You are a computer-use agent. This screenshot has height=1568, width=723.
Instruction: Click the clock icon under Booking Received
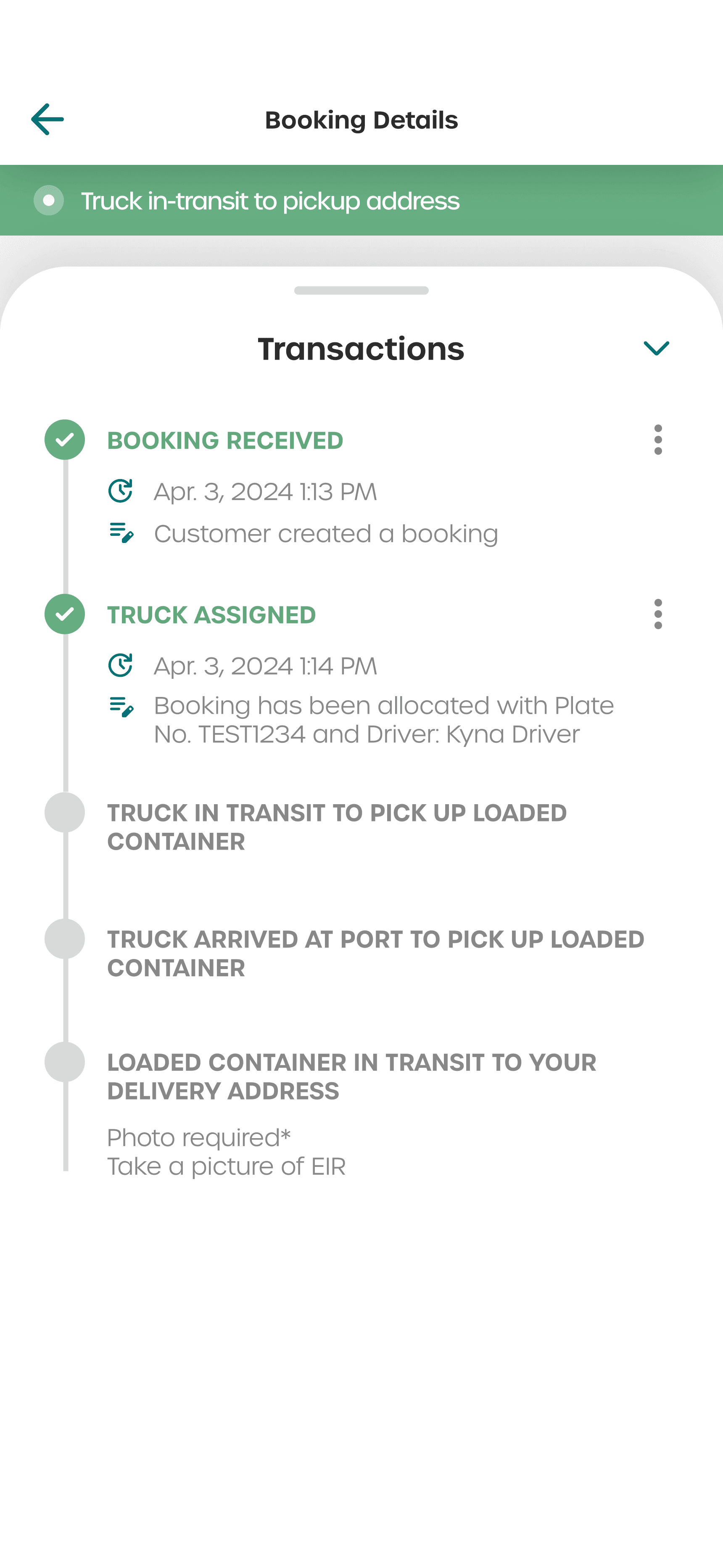121,491
